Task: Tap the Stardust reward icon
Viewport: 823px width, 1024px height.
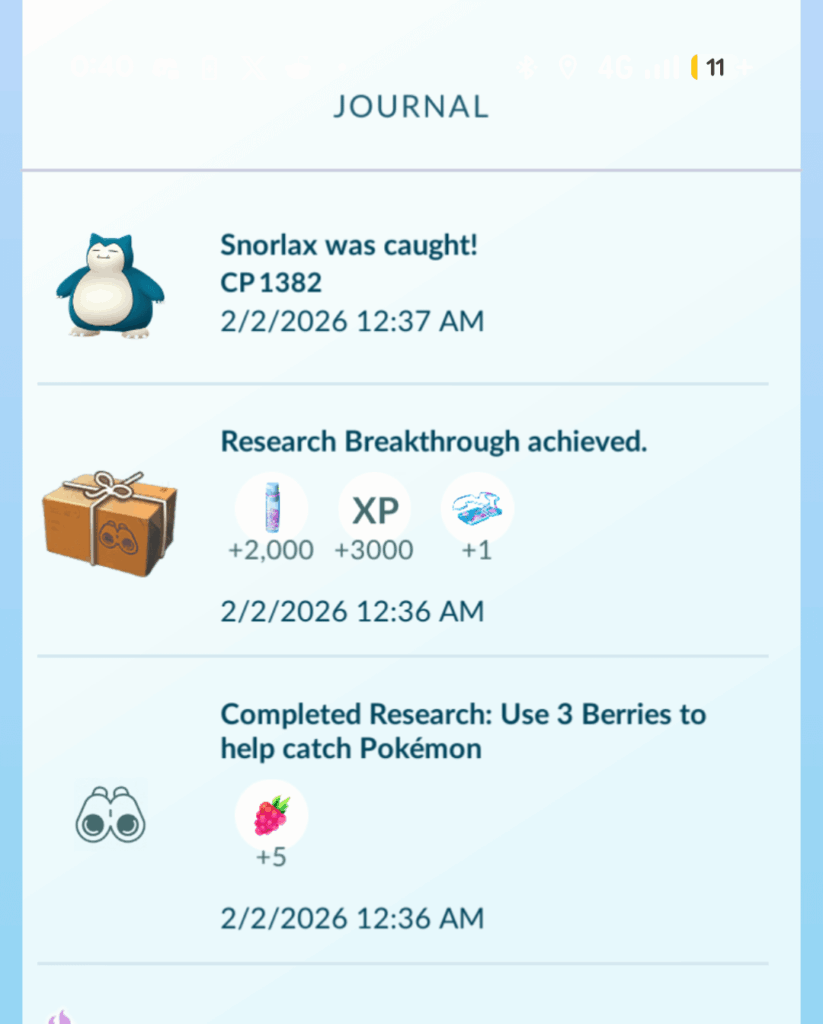Action: (271, 508)
